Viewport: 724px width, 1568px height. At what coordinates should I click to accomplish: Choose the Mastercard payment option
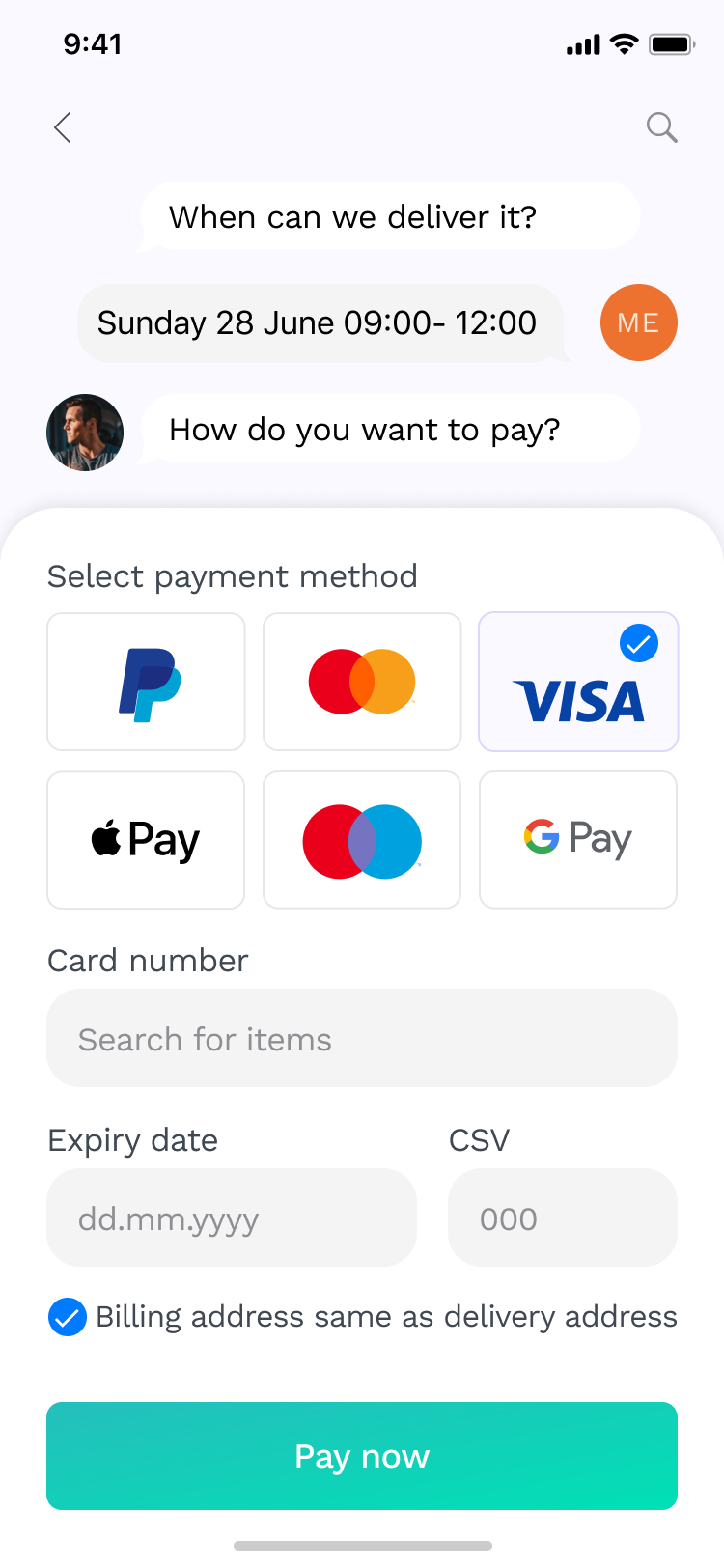pos(362,683)
